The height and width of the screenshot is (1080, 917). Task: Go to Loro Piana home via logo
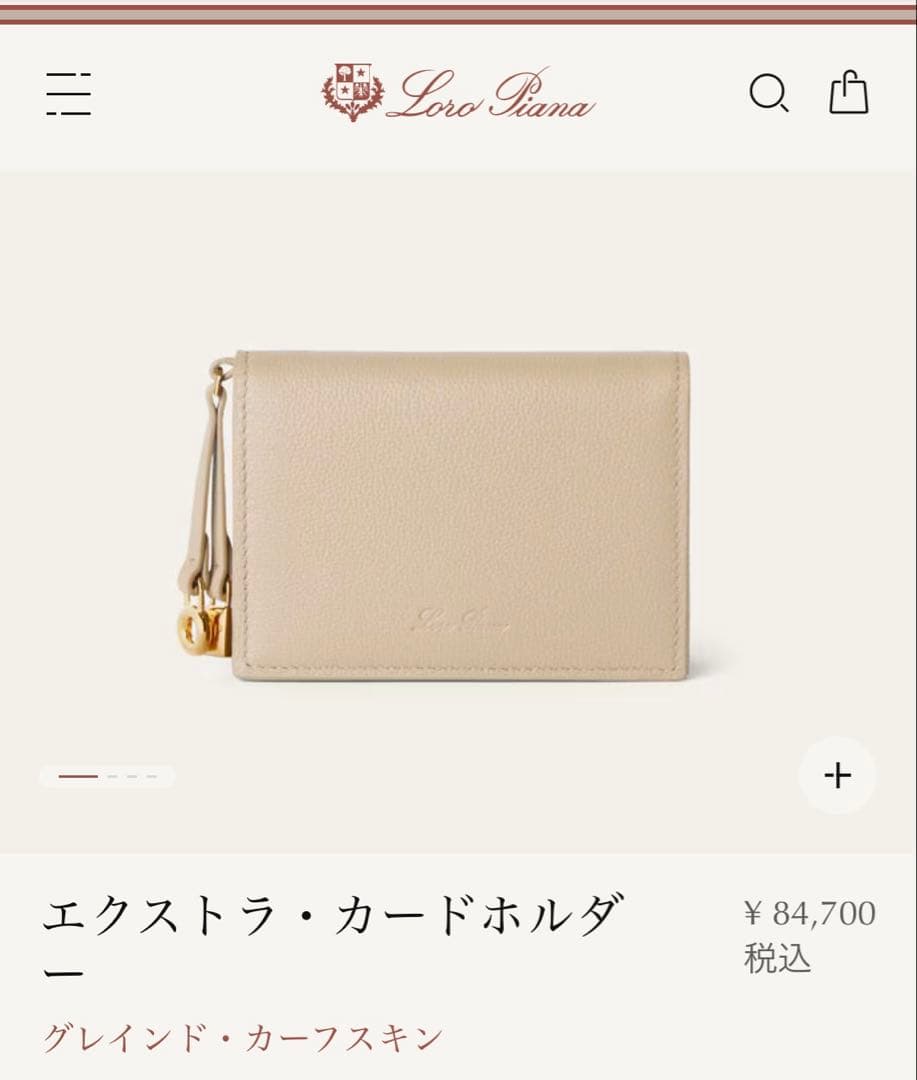click(x=458, y=94)
